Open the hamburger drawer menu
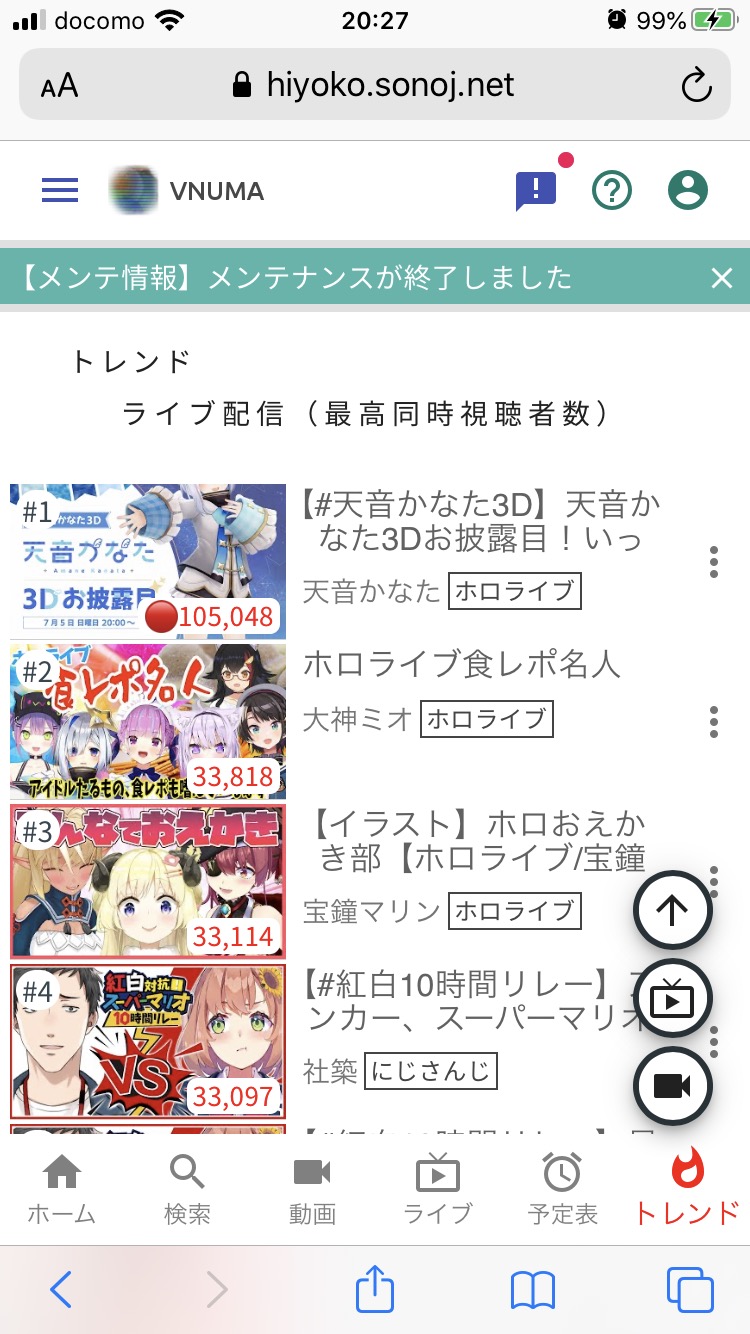The width and height of the screenshot is (750, 1334). [x=60, y=190]
